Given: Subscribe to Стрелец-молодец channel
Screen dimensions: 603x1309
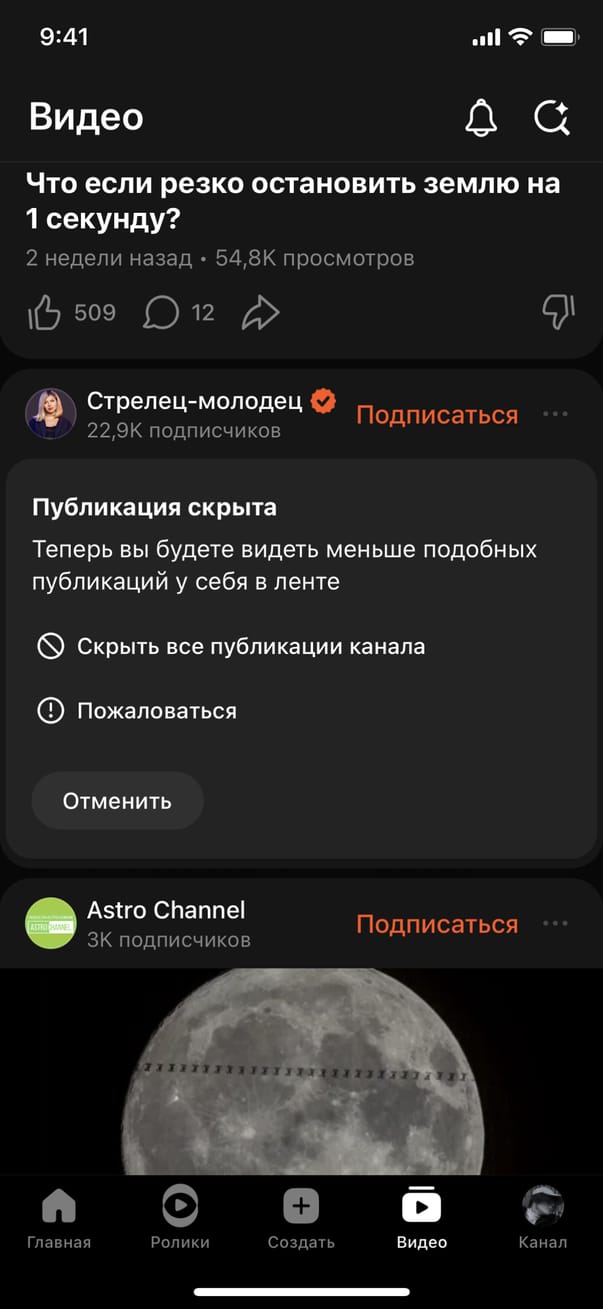Looking at the screenshot, I should click(x=437, y=415).
